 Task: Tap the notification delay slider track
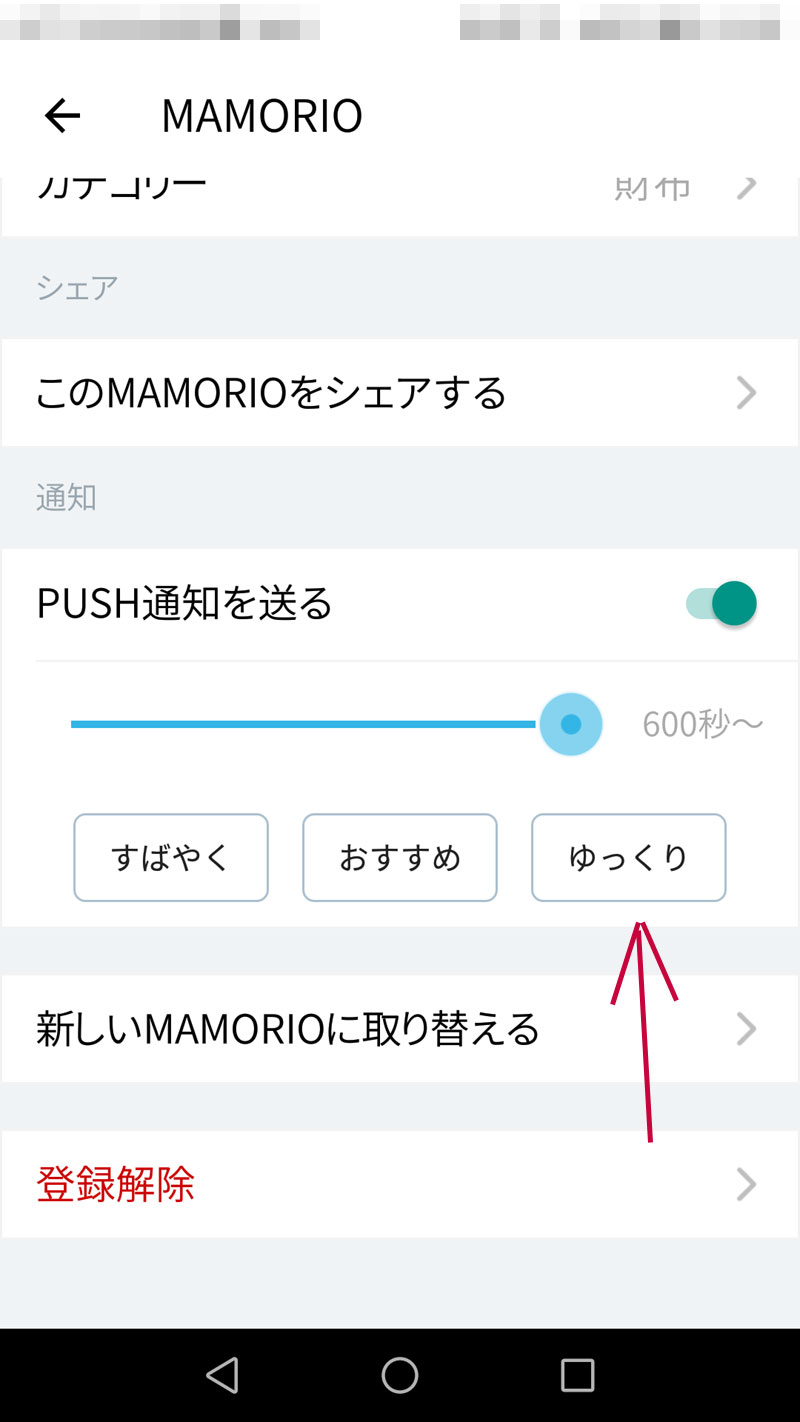336,724
